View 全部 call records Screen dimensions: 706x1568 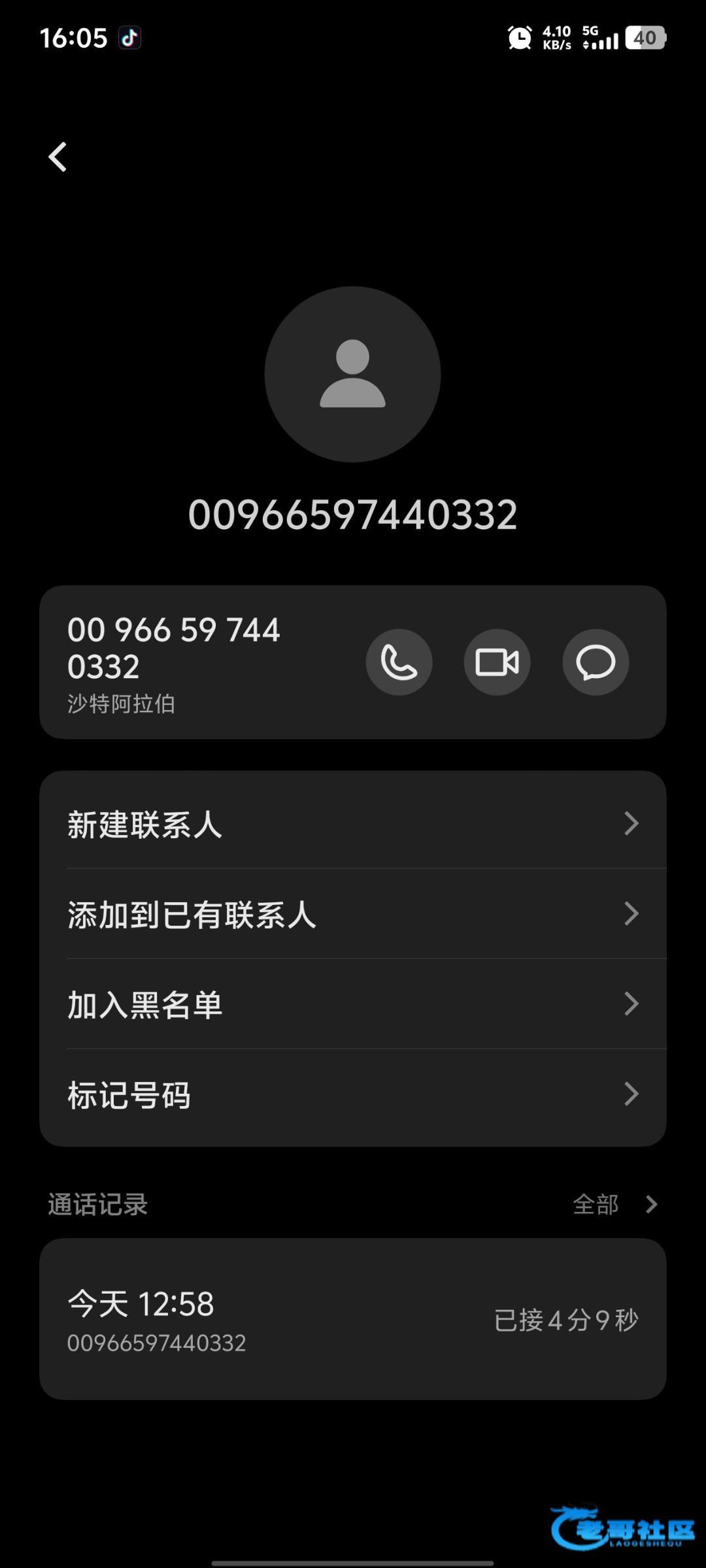pyautogui.click(x=614, y=1204)
